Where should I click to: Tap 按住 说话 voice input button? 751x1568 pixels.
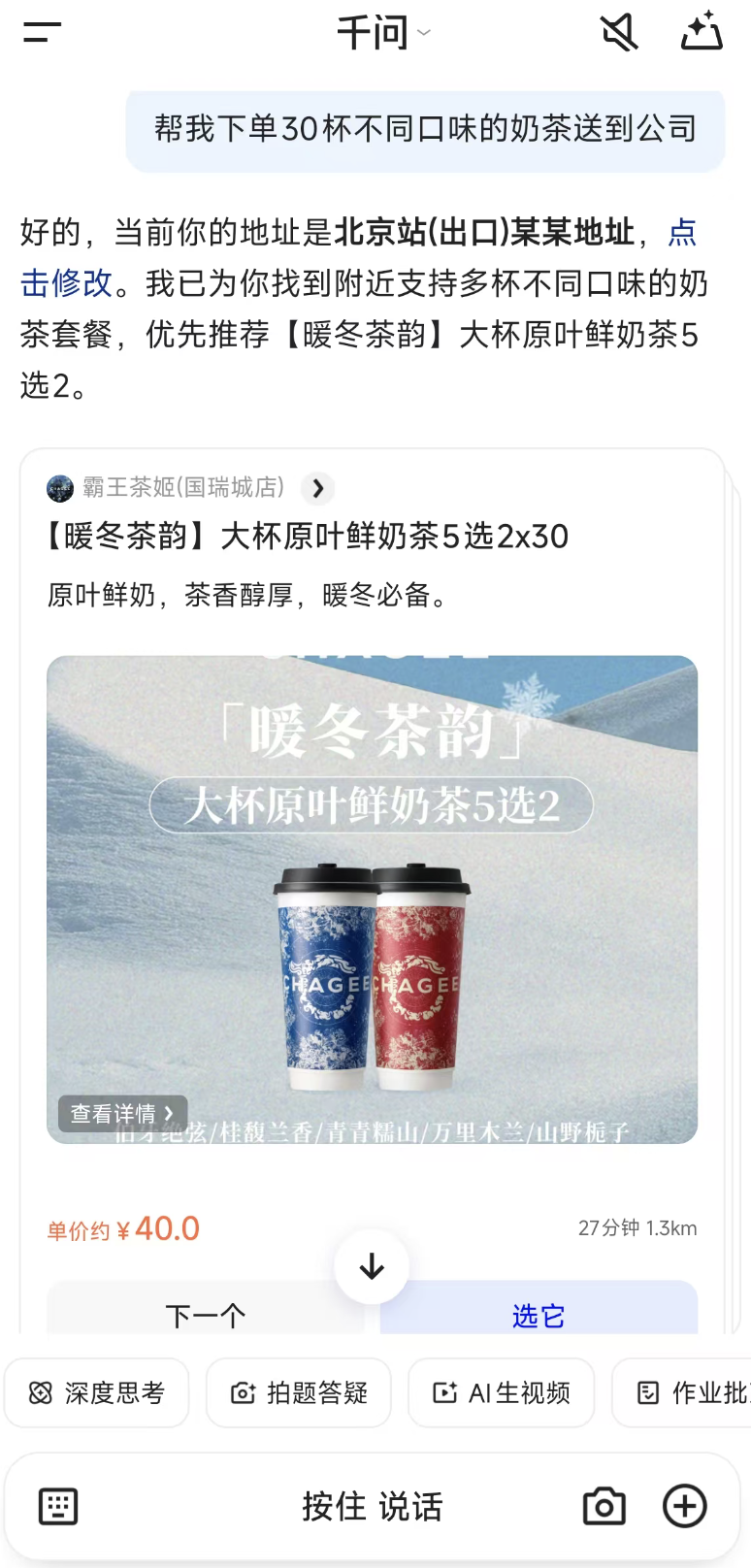coord(372,1507)
